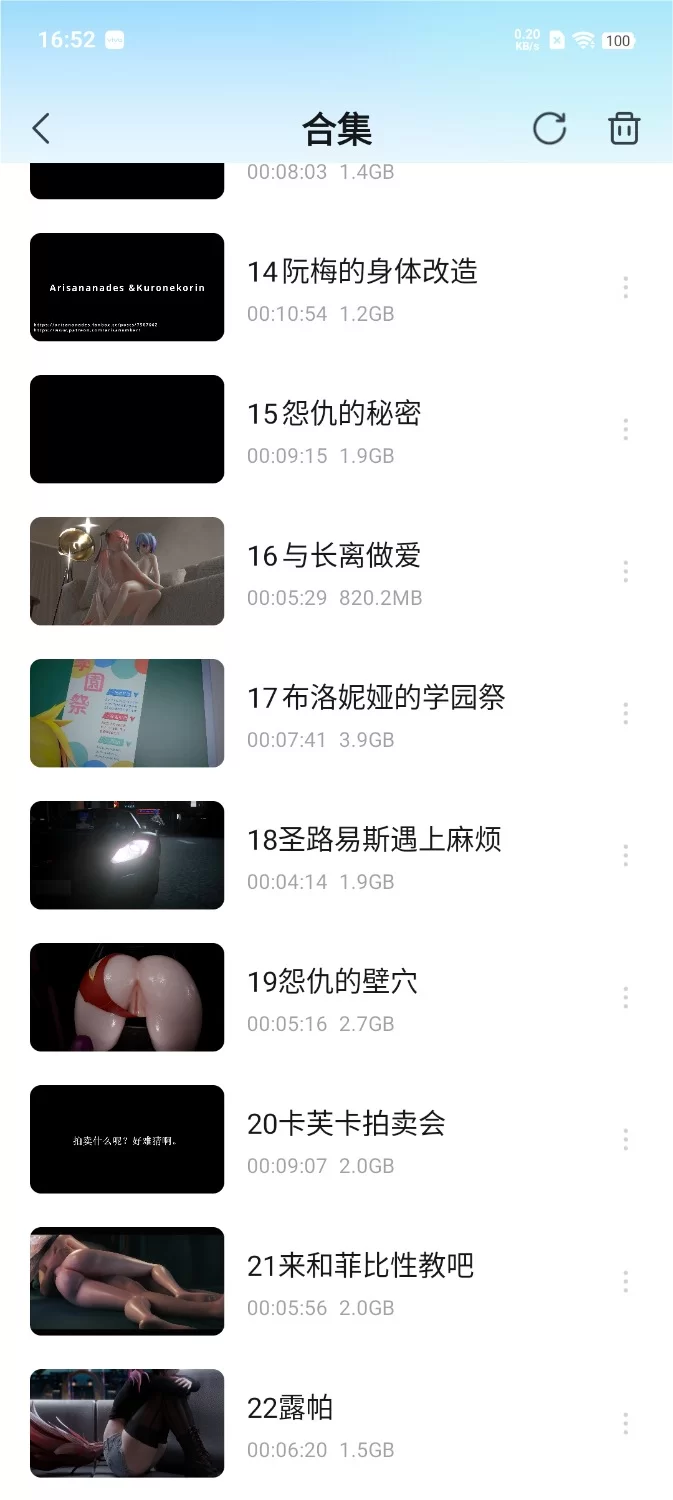Show more options for item 17
Viewport: 673px width, 1500px height.
[x=626, y=714]
